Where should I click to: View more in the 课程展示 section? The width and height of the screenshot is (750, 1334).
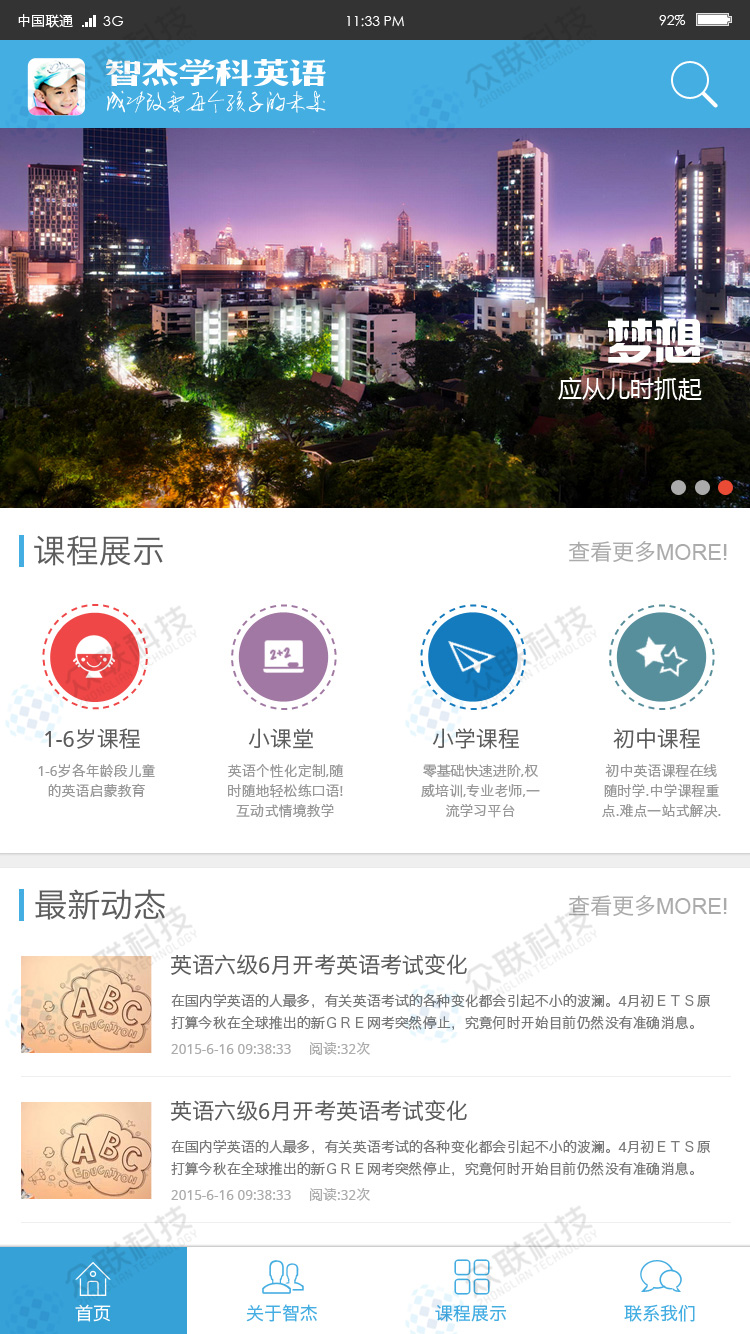(647, 552)
